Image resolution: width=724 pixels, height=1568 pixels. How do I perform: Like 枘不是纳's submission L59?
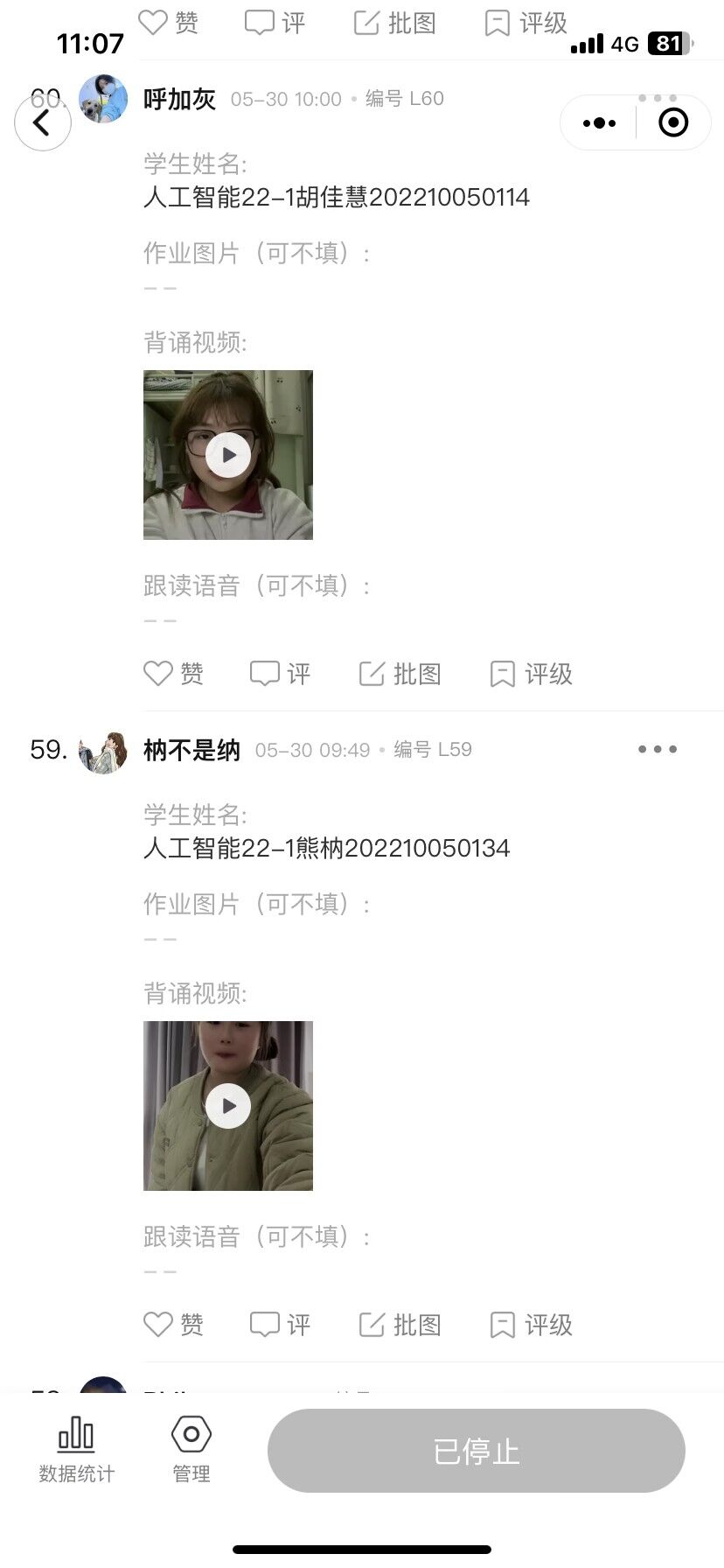tap(173, 1325)
